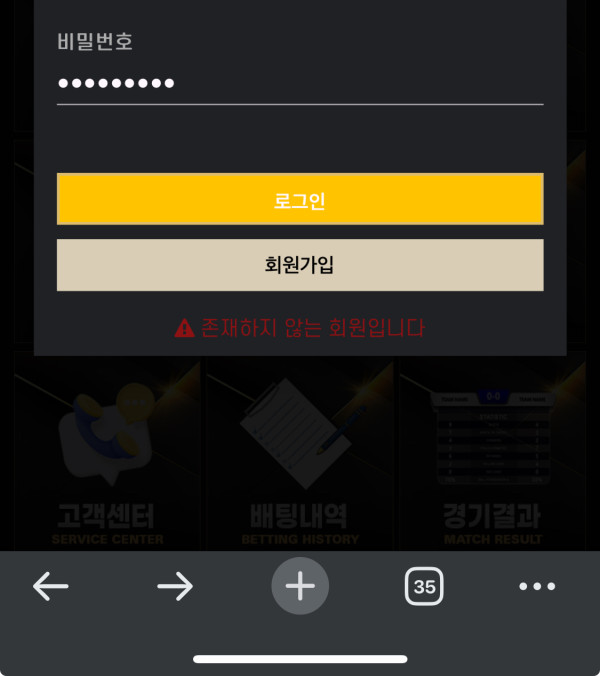This screenshot has width=600, height=676.
Task: Tap the yellow 로그인 button
Action: click(x=300, y=199)
